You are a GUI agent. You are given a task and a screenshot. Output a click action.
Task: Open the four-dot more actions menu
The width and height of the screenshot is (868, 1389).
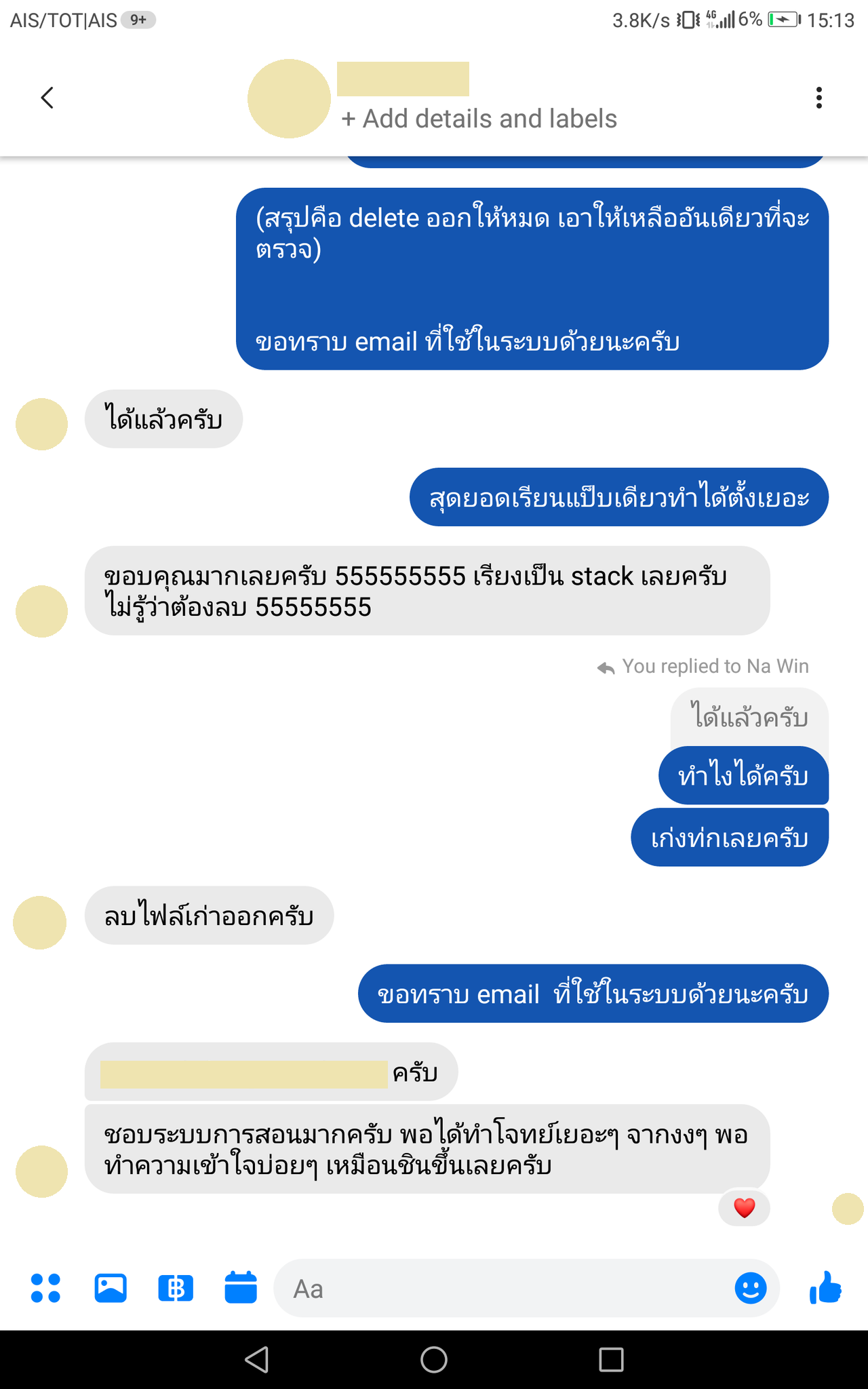click(x=45, y=1288)
